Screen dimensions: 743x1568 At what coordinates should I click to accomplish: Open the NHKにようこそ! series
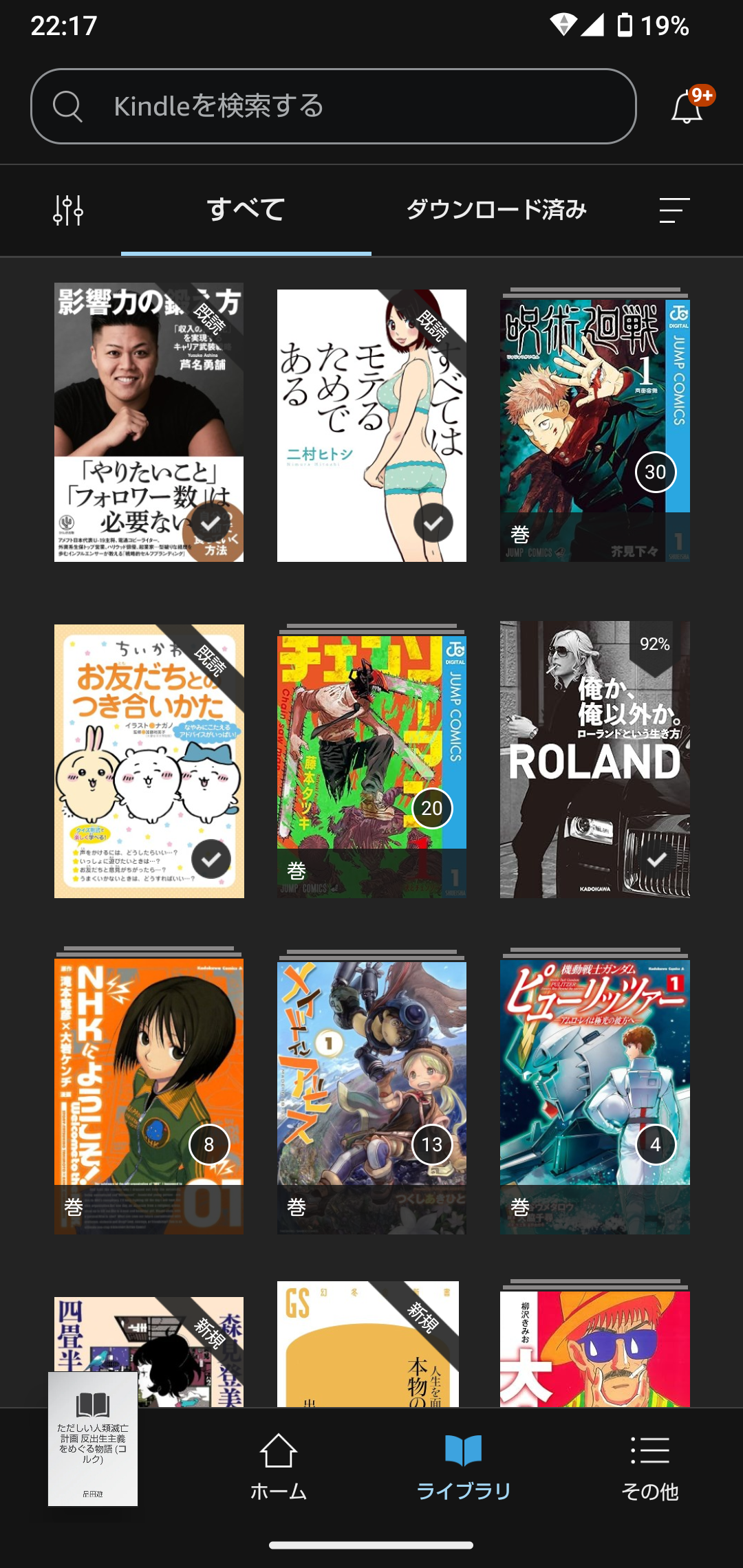click(x=149, y=1096)
